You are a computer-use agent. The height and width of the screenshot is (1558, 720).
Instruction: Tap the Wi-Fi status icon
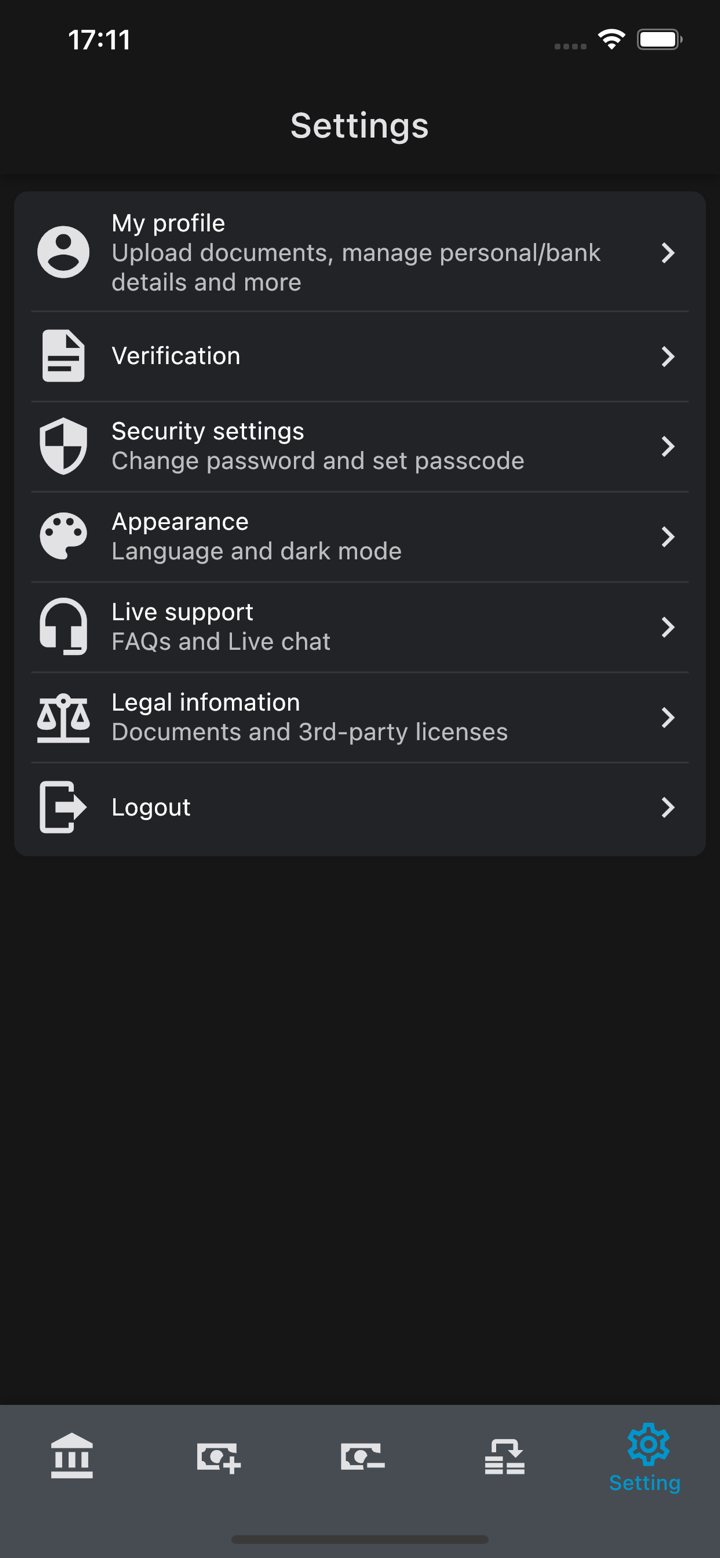click(611, 39)
